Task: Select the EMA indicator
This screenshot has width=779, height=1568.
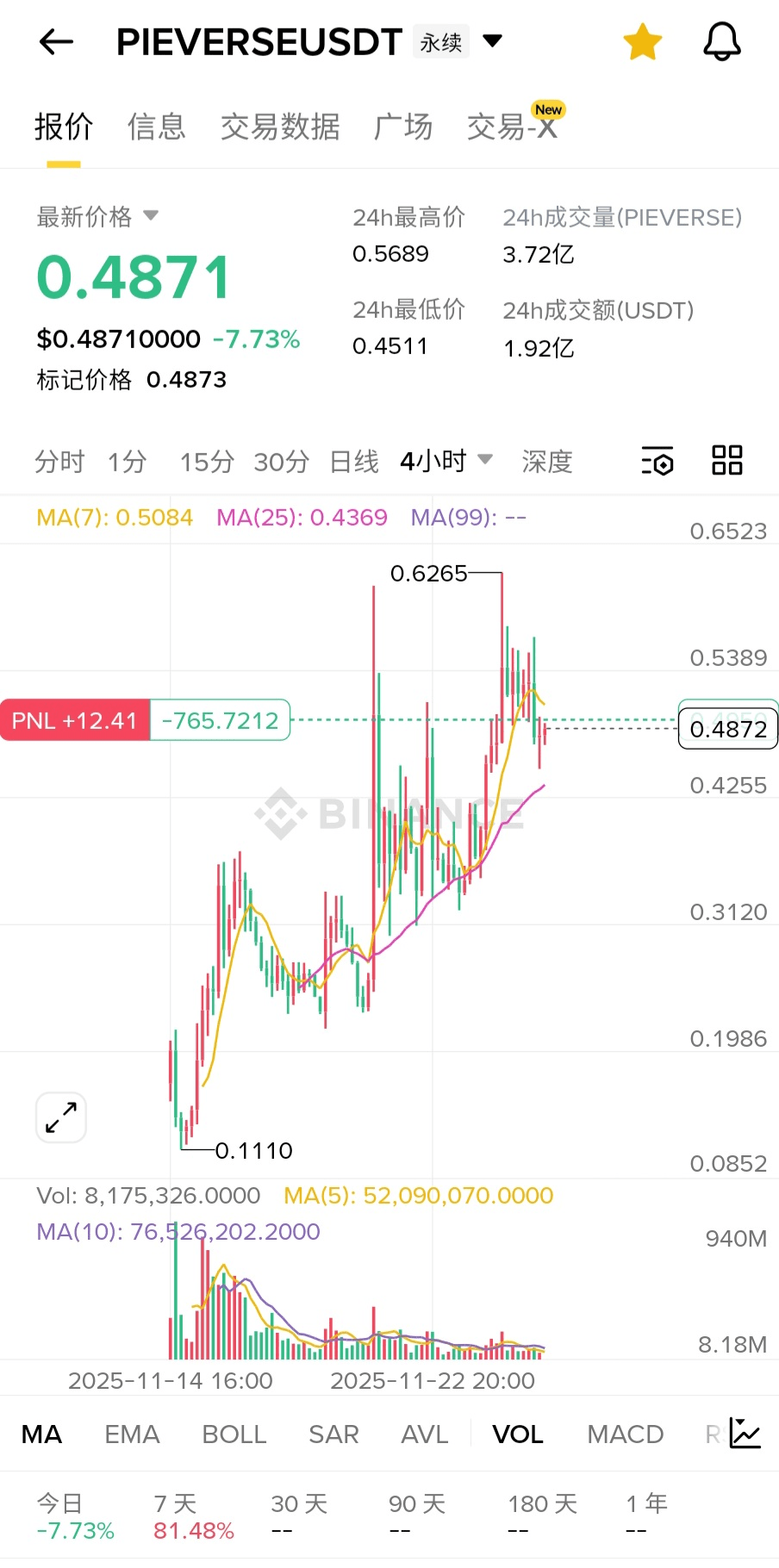Action: click(132, 1434)
